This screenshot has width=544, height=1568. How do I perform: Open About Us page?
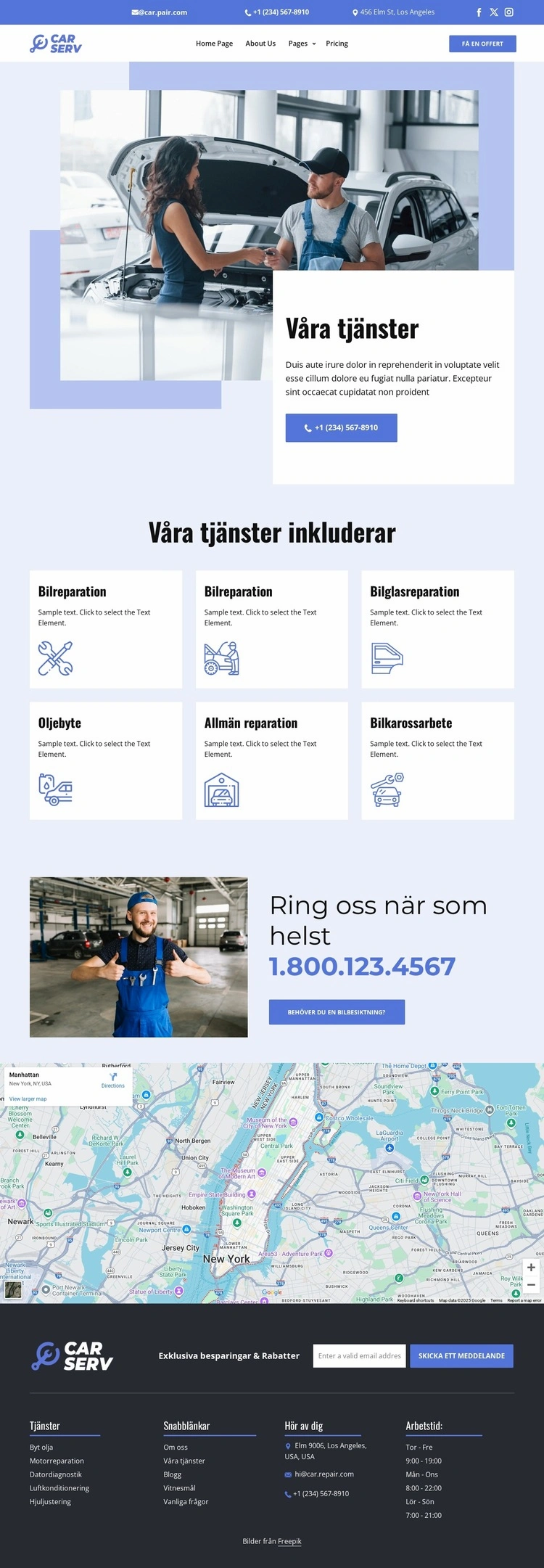[260, 44]
